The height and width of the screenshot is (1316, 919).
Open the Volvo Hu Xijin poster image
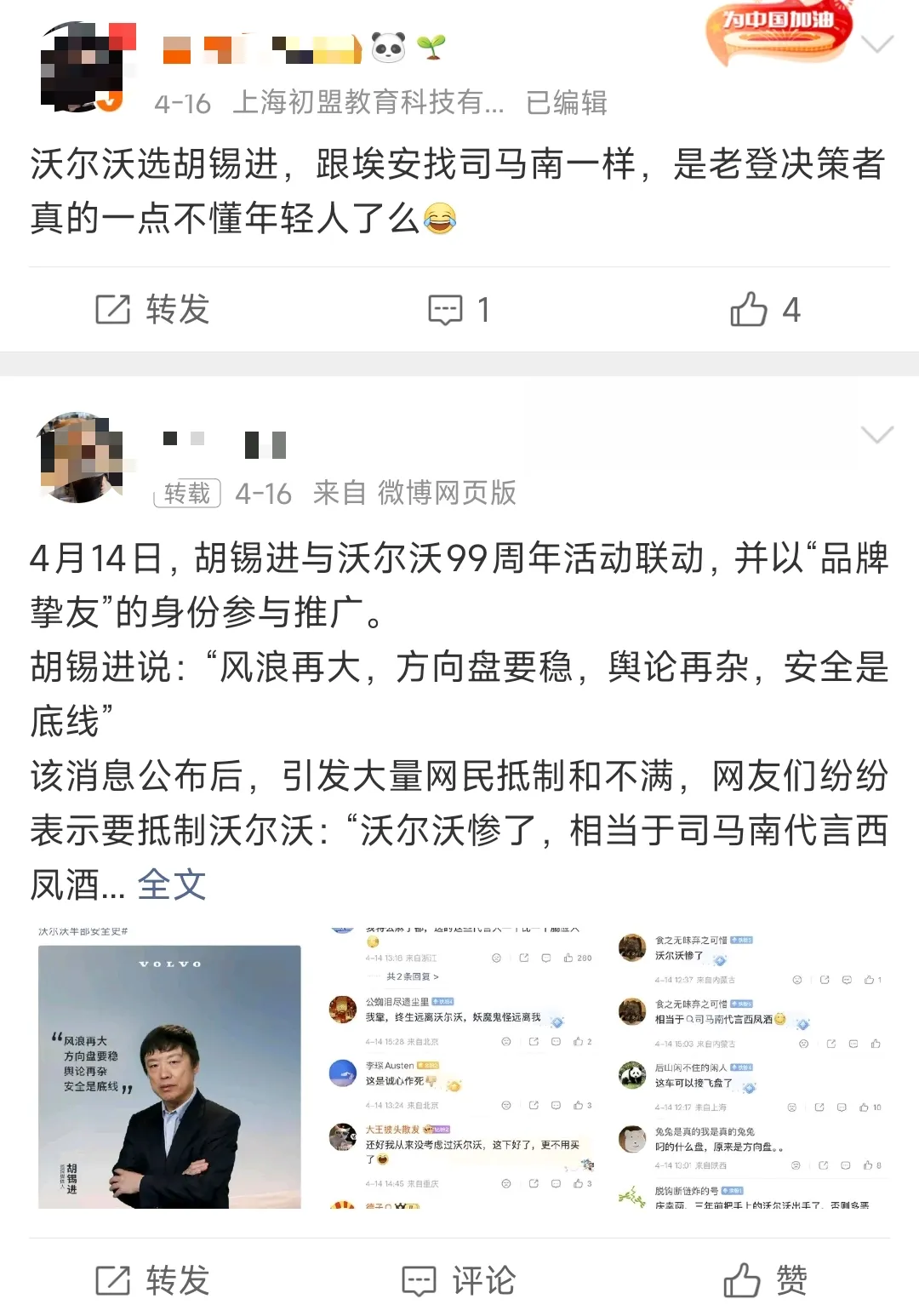click(169, 1068)
